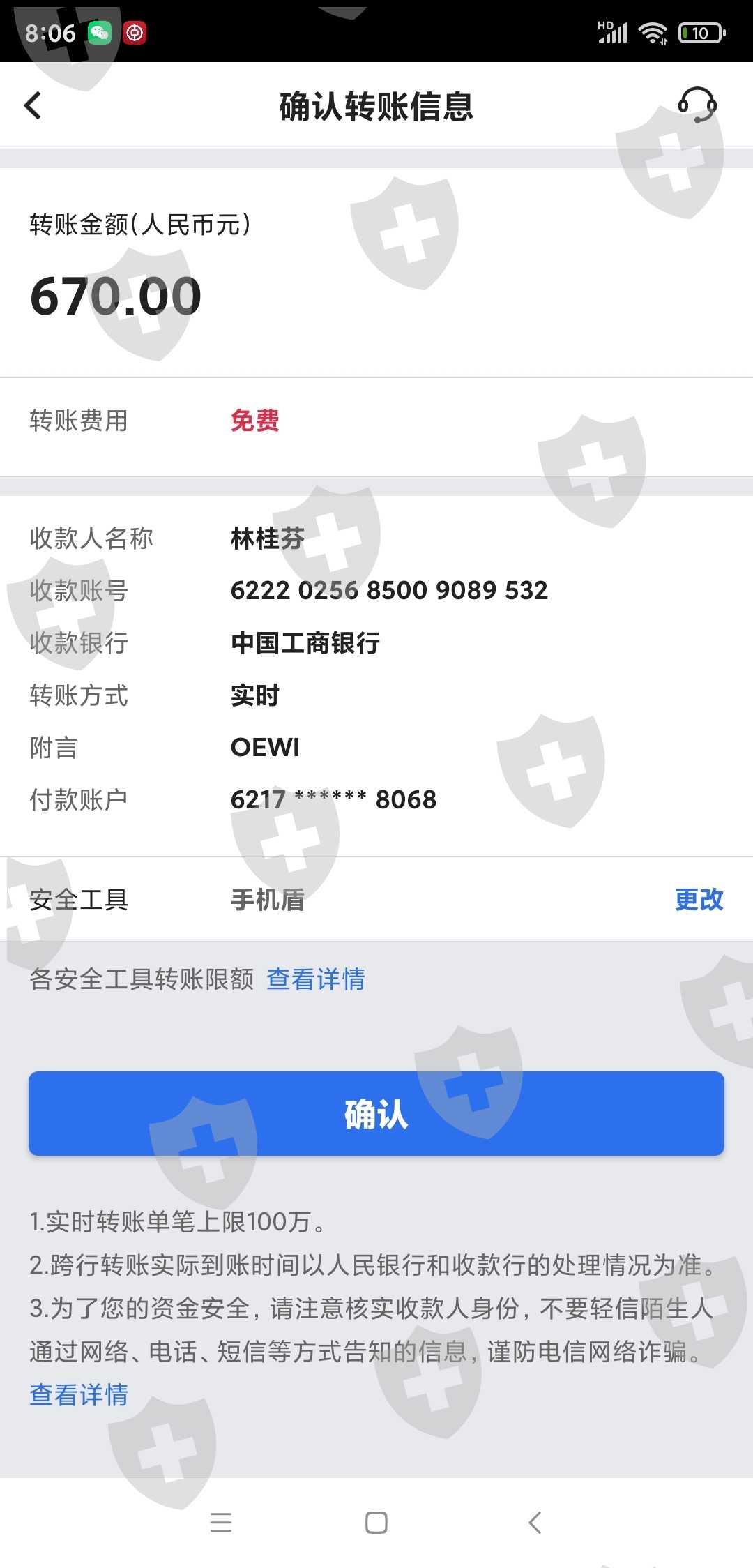753x1568 pixels.
Task: Tap 更改 to change the security tool
Action: tap(699, 899)
